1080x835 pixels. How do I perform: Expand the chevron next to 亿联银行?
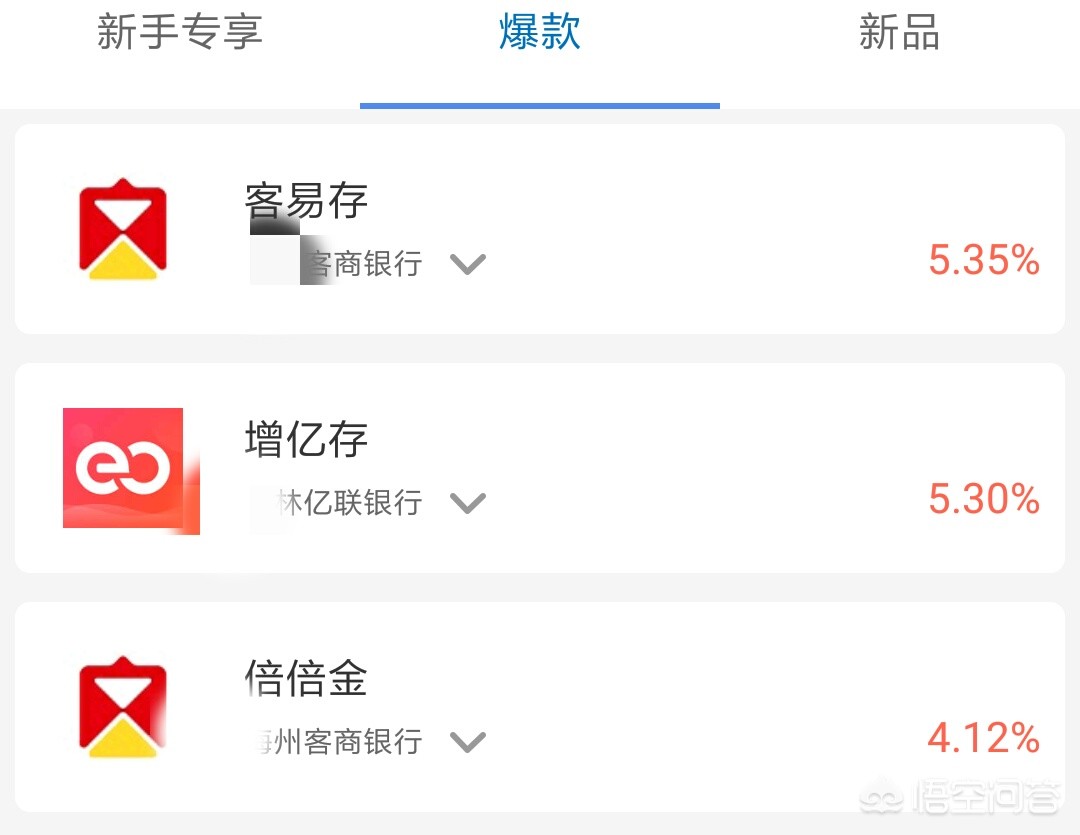[467, 502]
